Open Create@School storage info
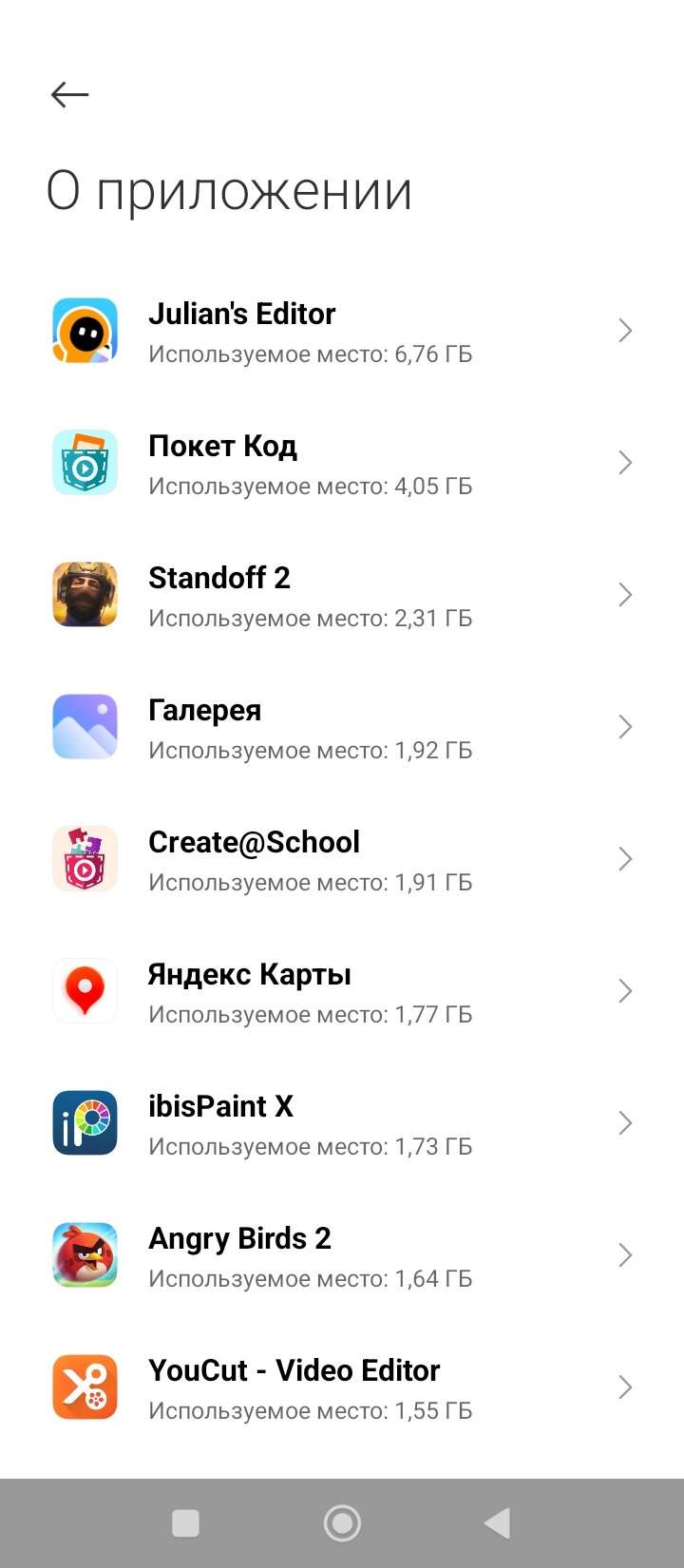The image size is (684, 1568). [342, 860]
